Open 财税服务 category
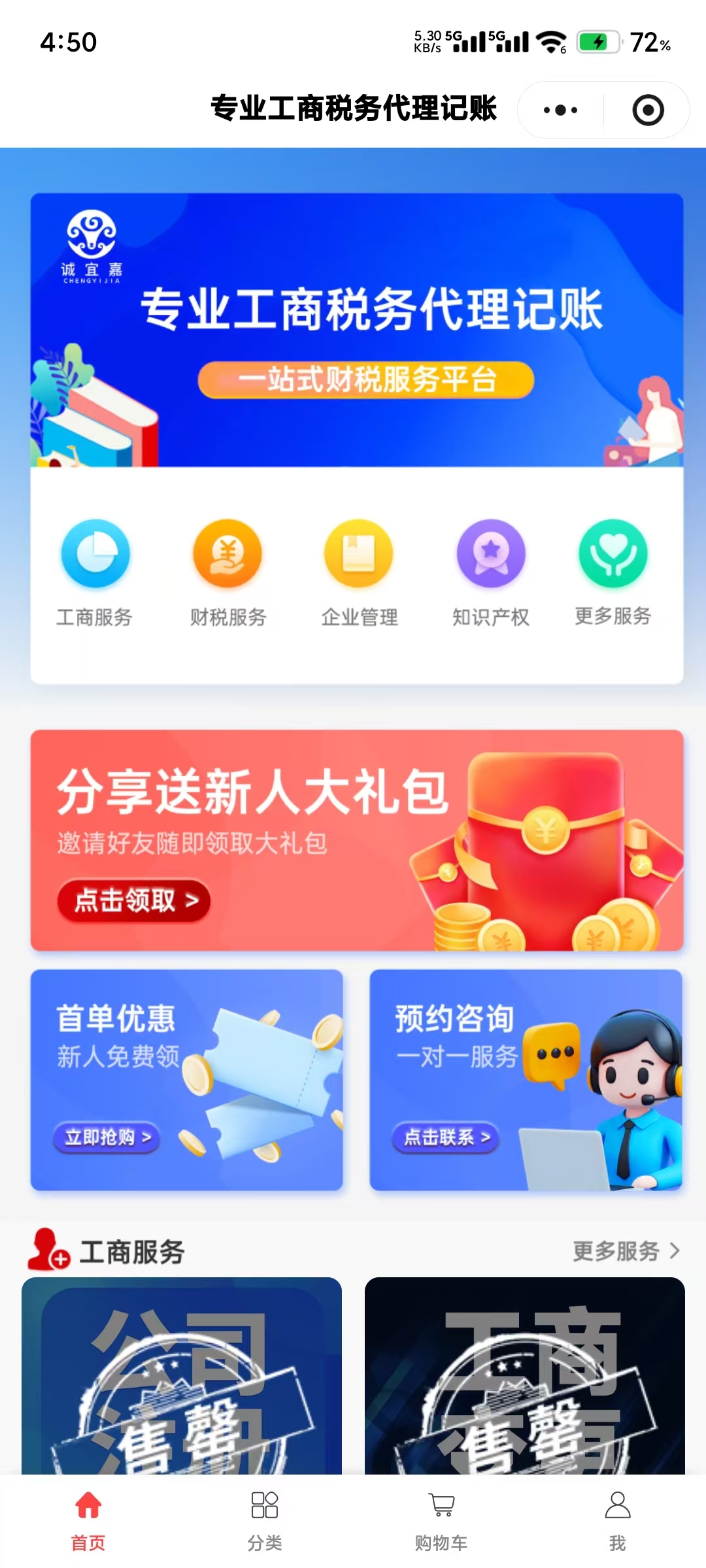The image size is (706, 1568). click(227, 554)
